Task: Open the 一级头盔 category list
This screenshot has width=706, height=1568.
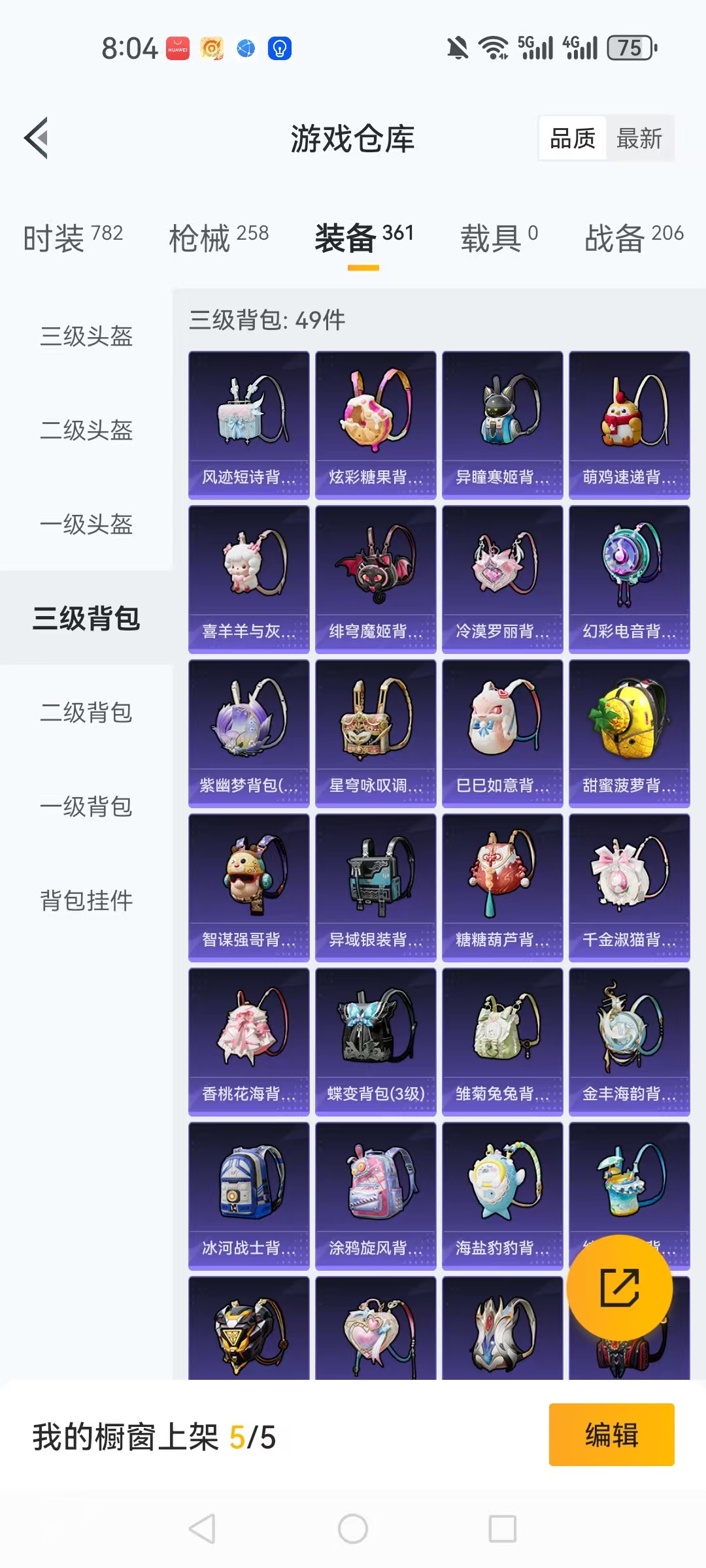Action: point(86,526)
